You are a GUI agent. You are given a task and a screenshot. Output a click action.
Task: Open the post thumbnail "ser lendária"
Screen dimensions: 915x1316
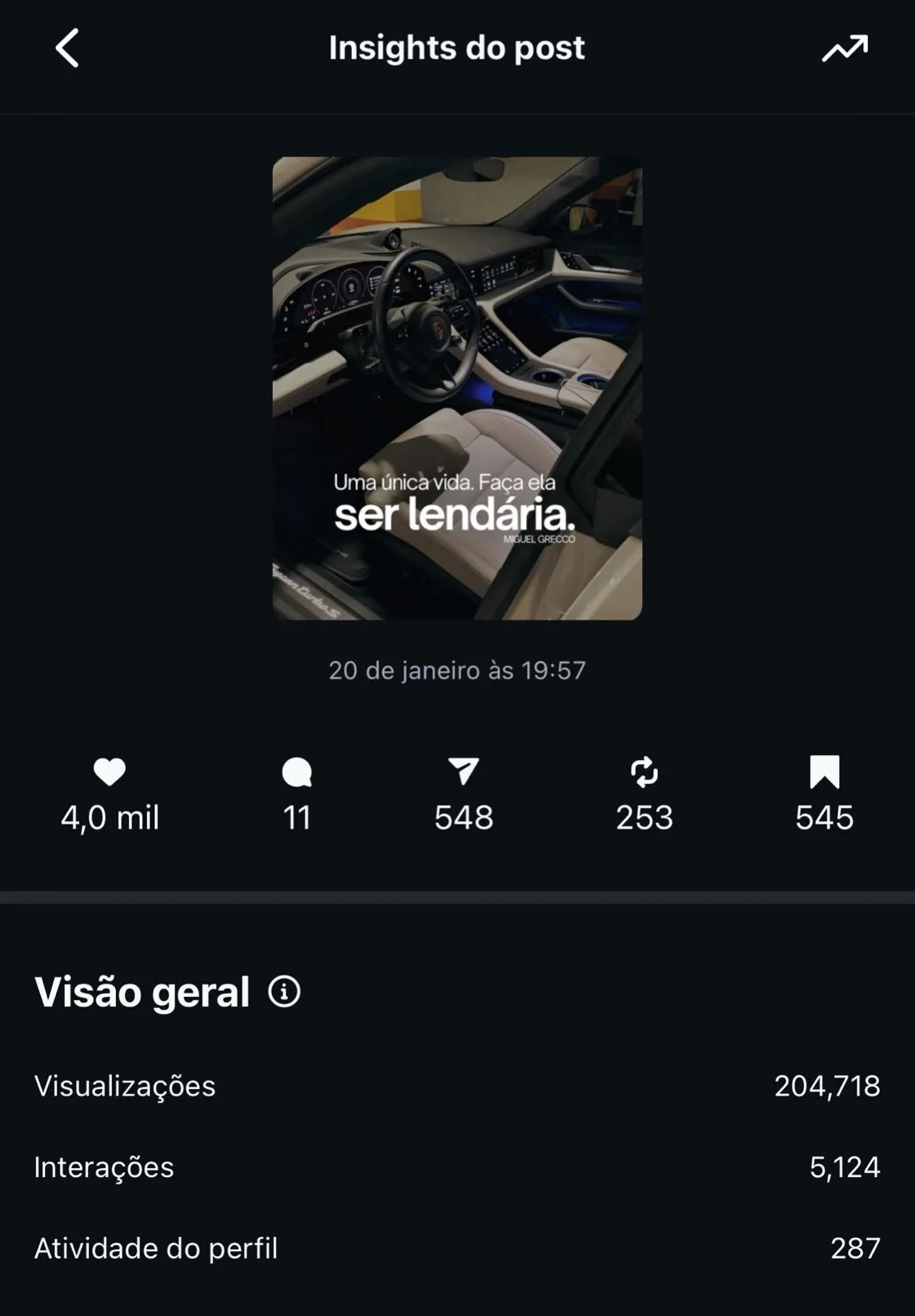point(457,388)
